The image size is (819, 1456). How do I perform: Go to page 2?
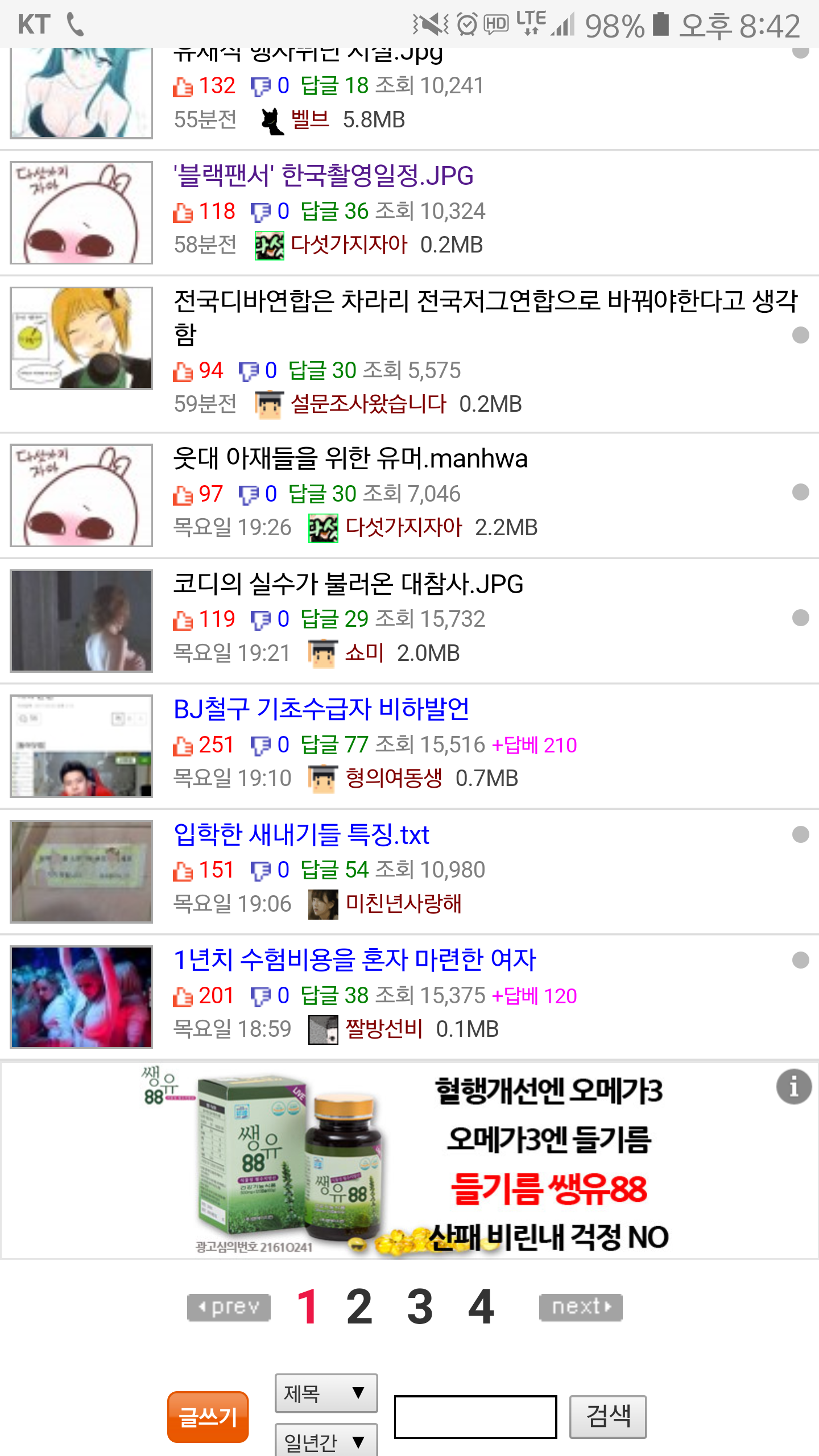pos(359,1307)
